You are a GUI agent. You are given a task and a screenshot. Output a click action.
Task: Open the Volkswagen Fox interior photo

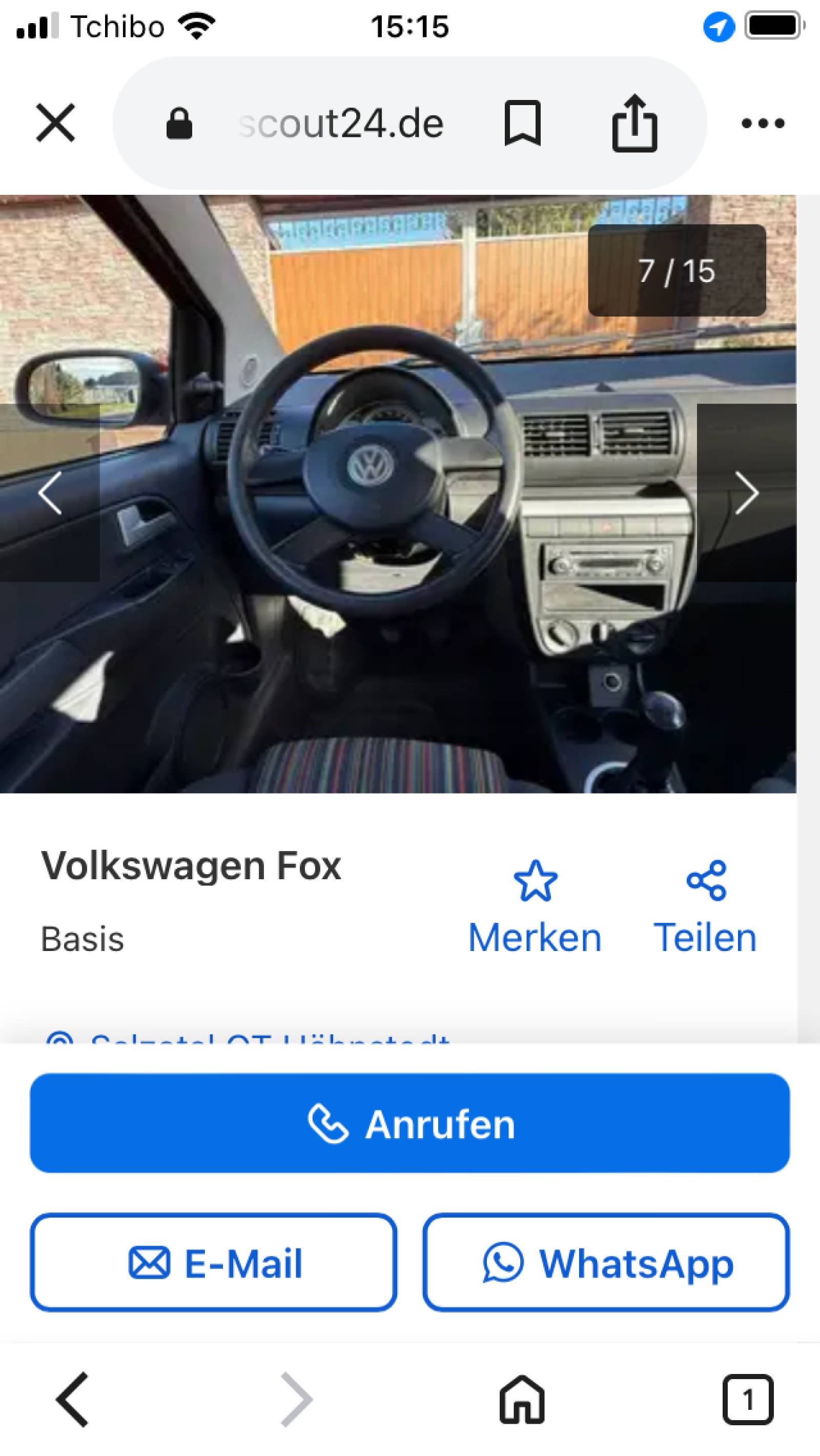coord(396,565)
